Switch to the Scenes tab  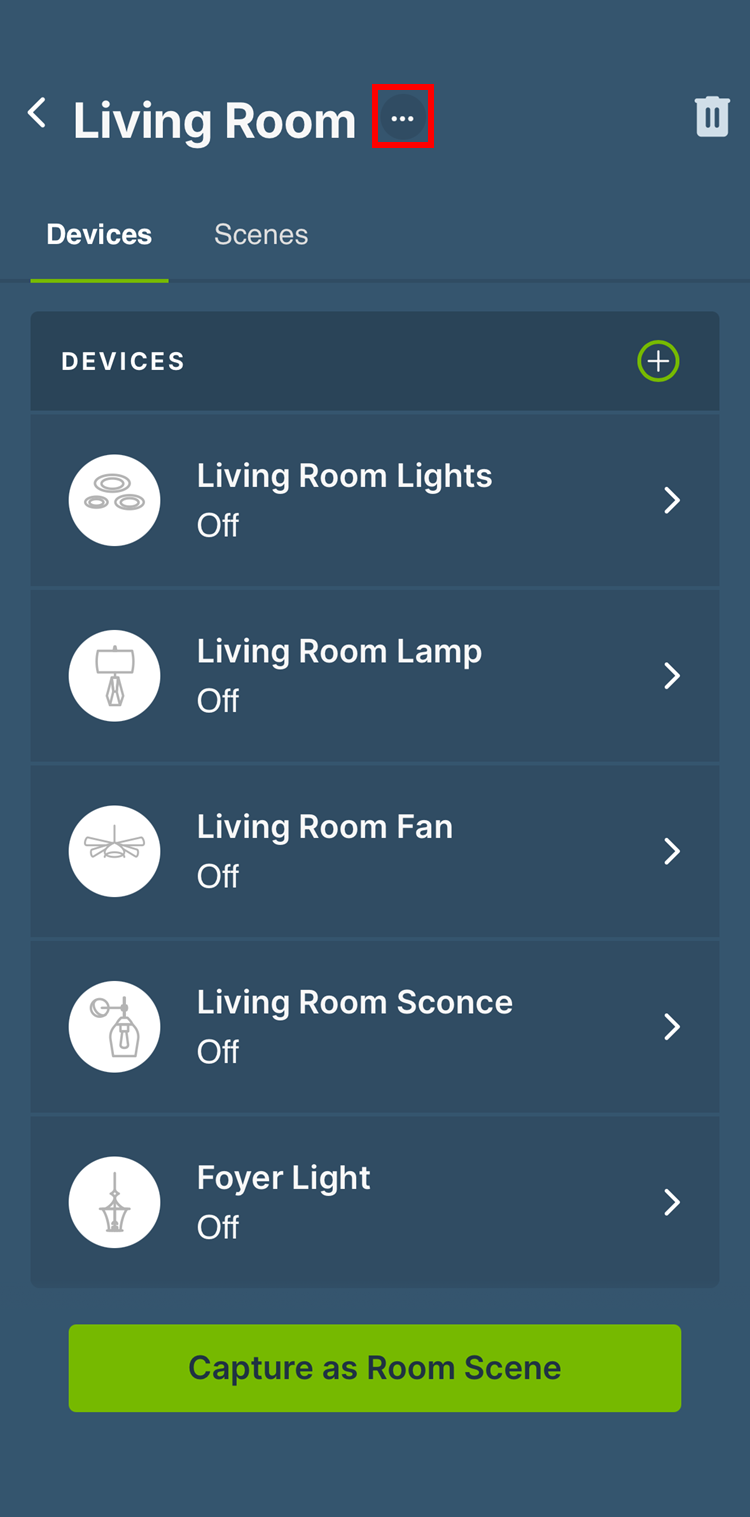(x=260, y=234)
